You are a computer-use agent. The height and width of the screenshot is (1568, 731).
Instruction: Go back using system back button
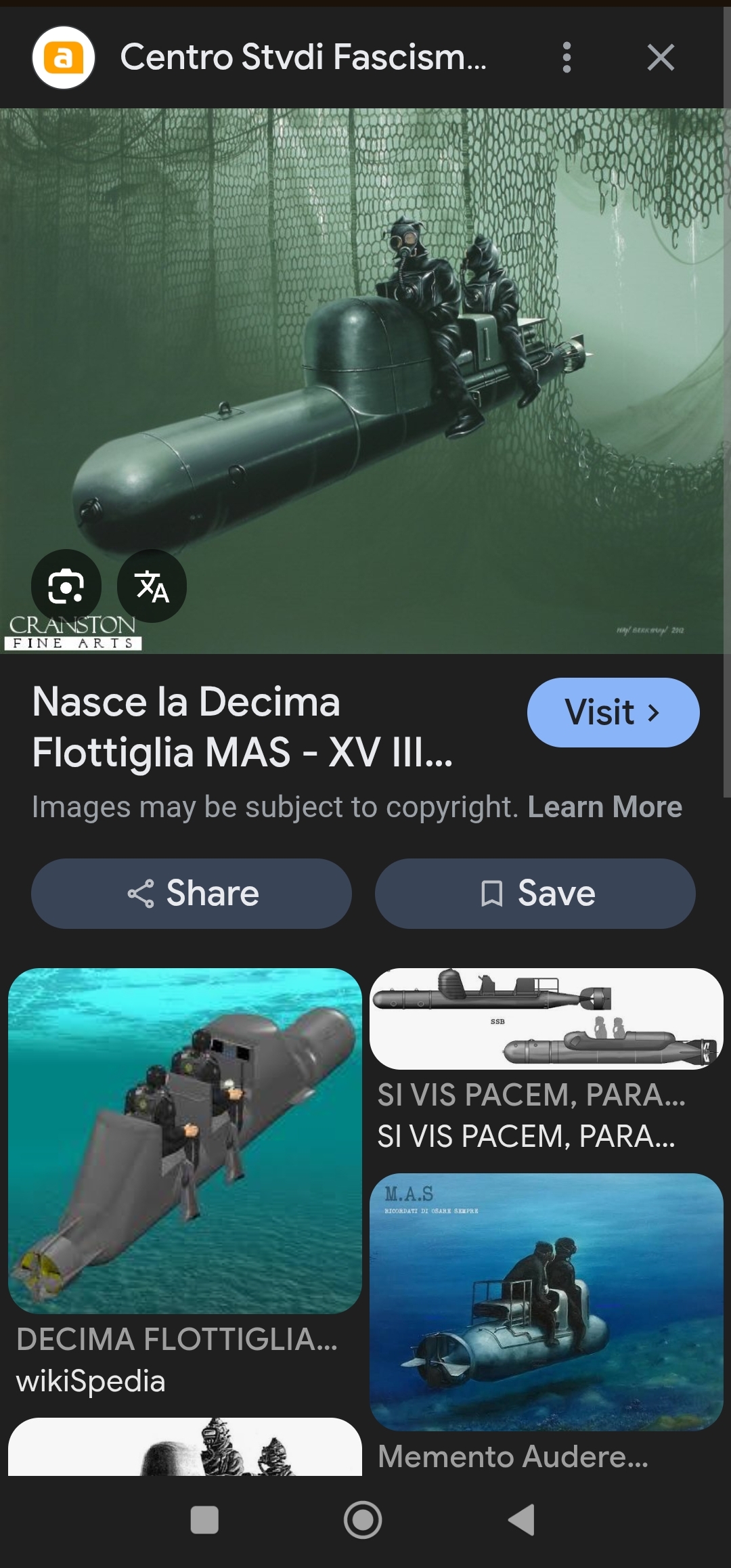[x=522, y=1519]
